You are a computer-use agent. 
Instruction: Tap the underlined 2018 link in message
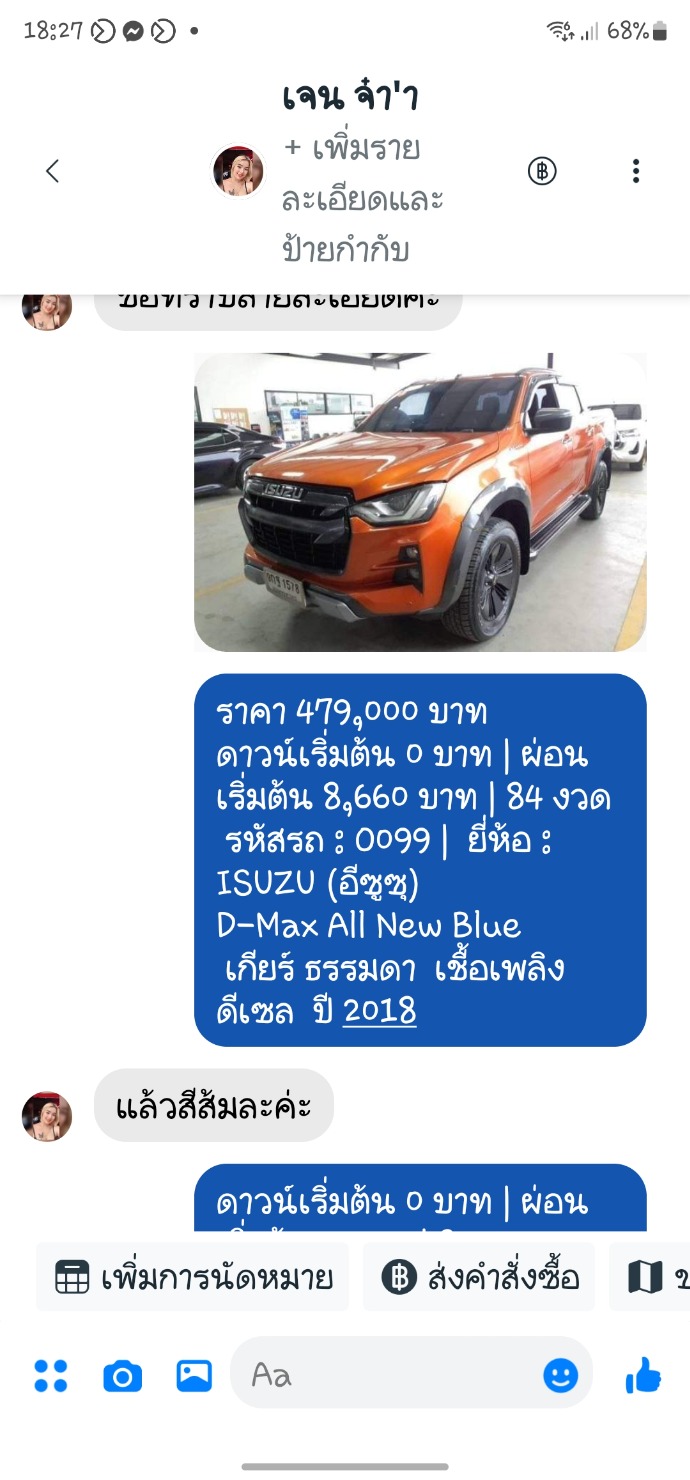coord(380,1011)
